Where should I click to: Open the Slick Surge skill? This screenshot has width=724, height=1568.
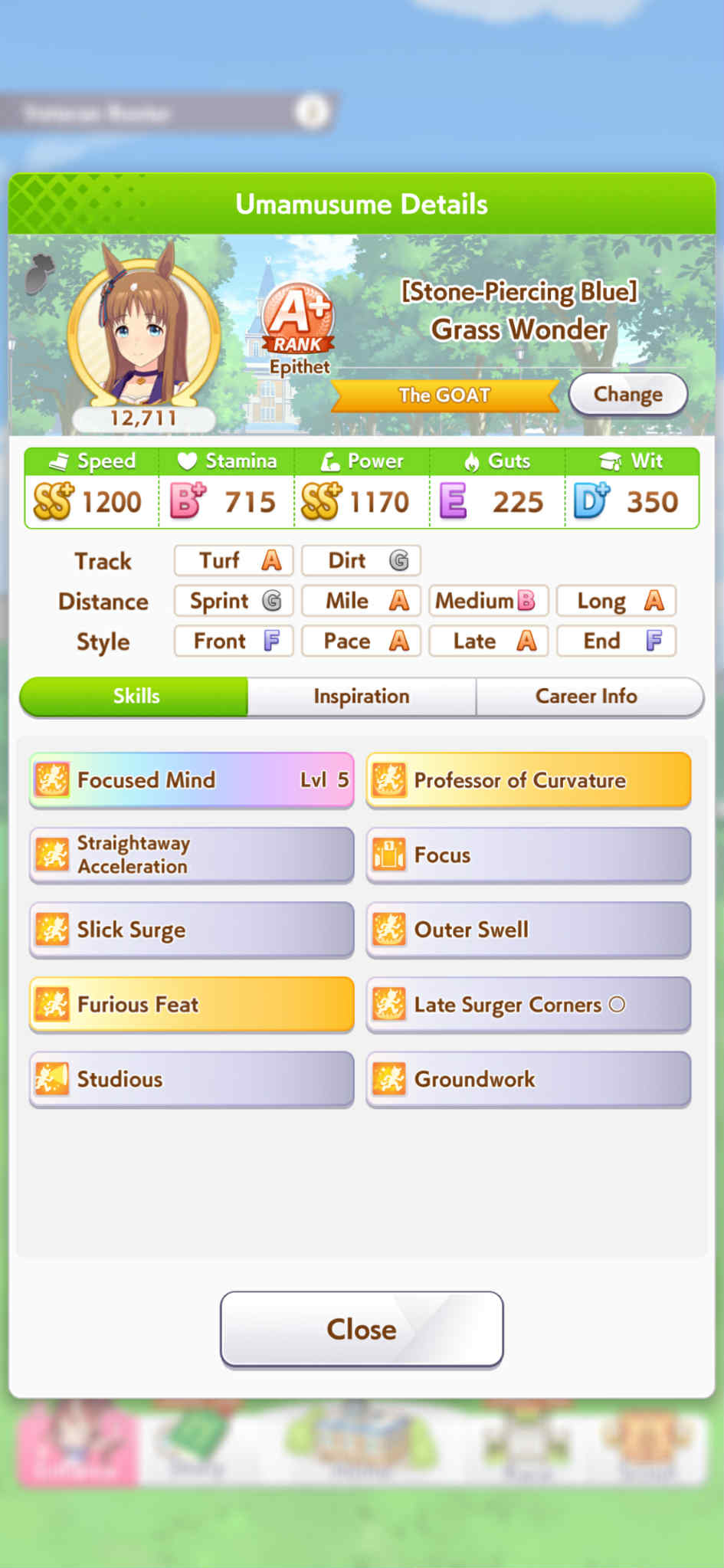point(192,930)
